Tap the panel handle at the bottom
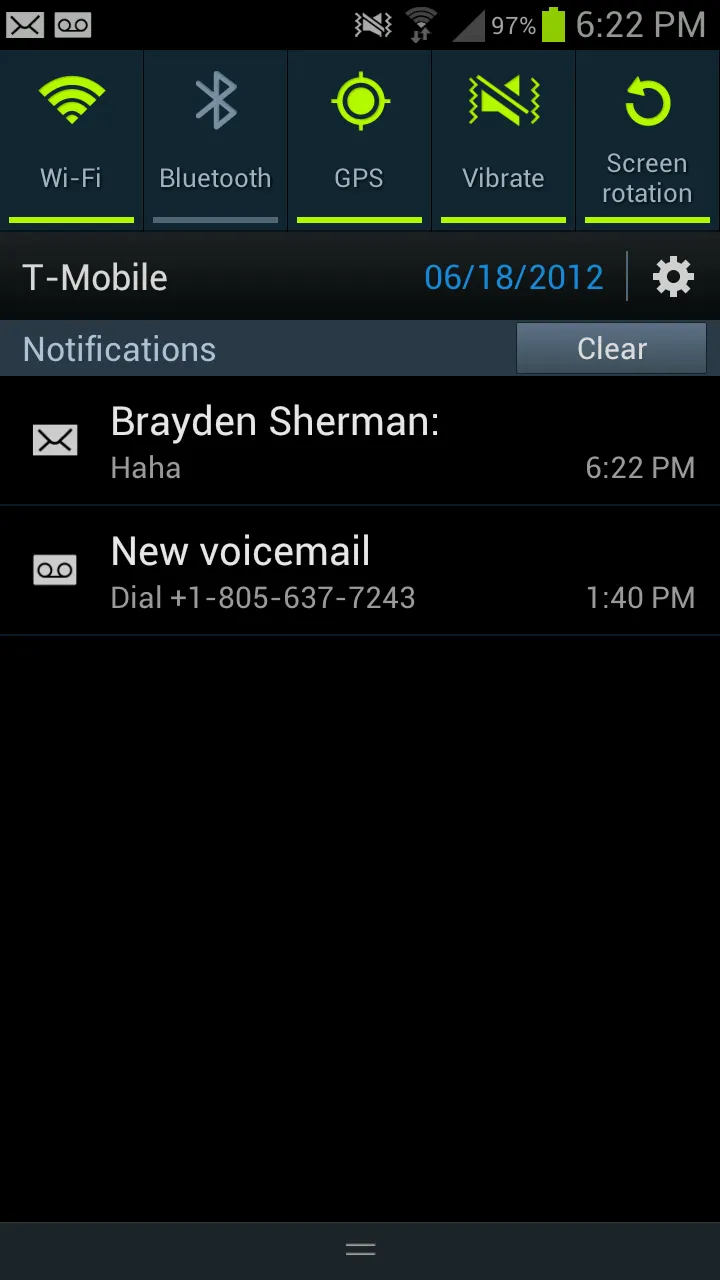This screenshot has height=1280, width=720. (x=360, y=1250)
